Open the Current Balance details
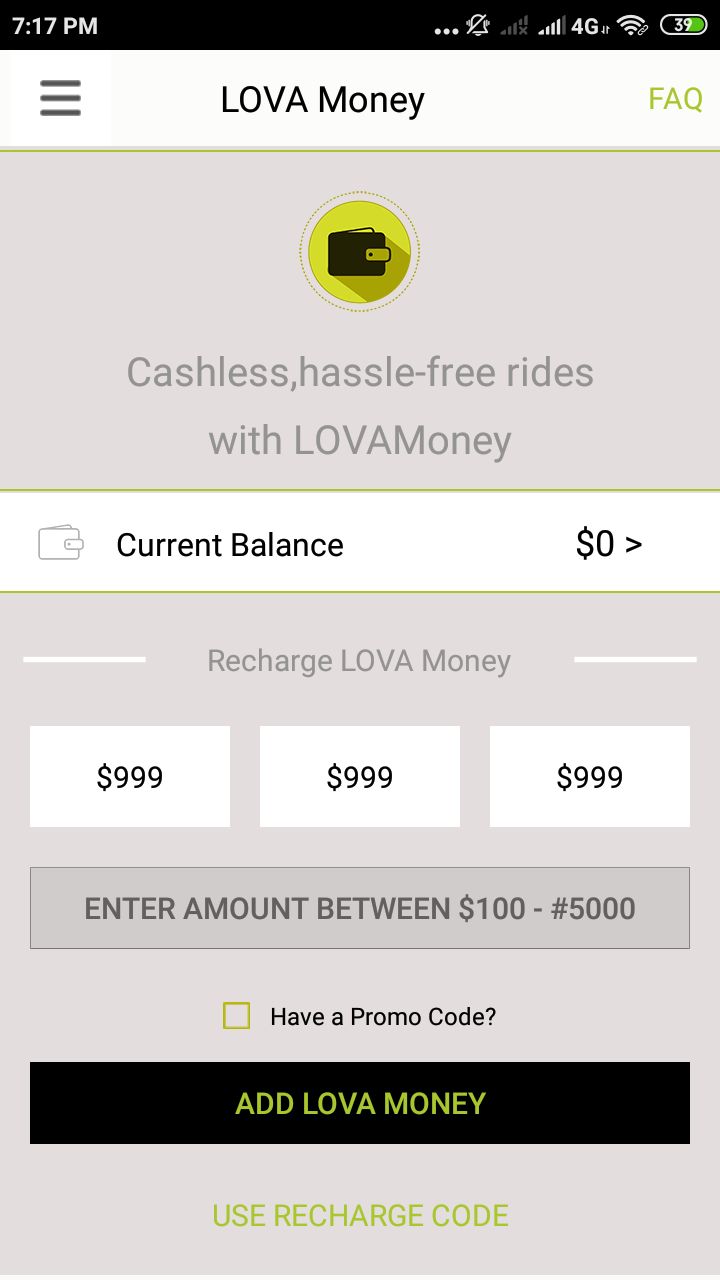Viewport: 720px width, 1280px height. pyautogui.click(x=360, y=544)
